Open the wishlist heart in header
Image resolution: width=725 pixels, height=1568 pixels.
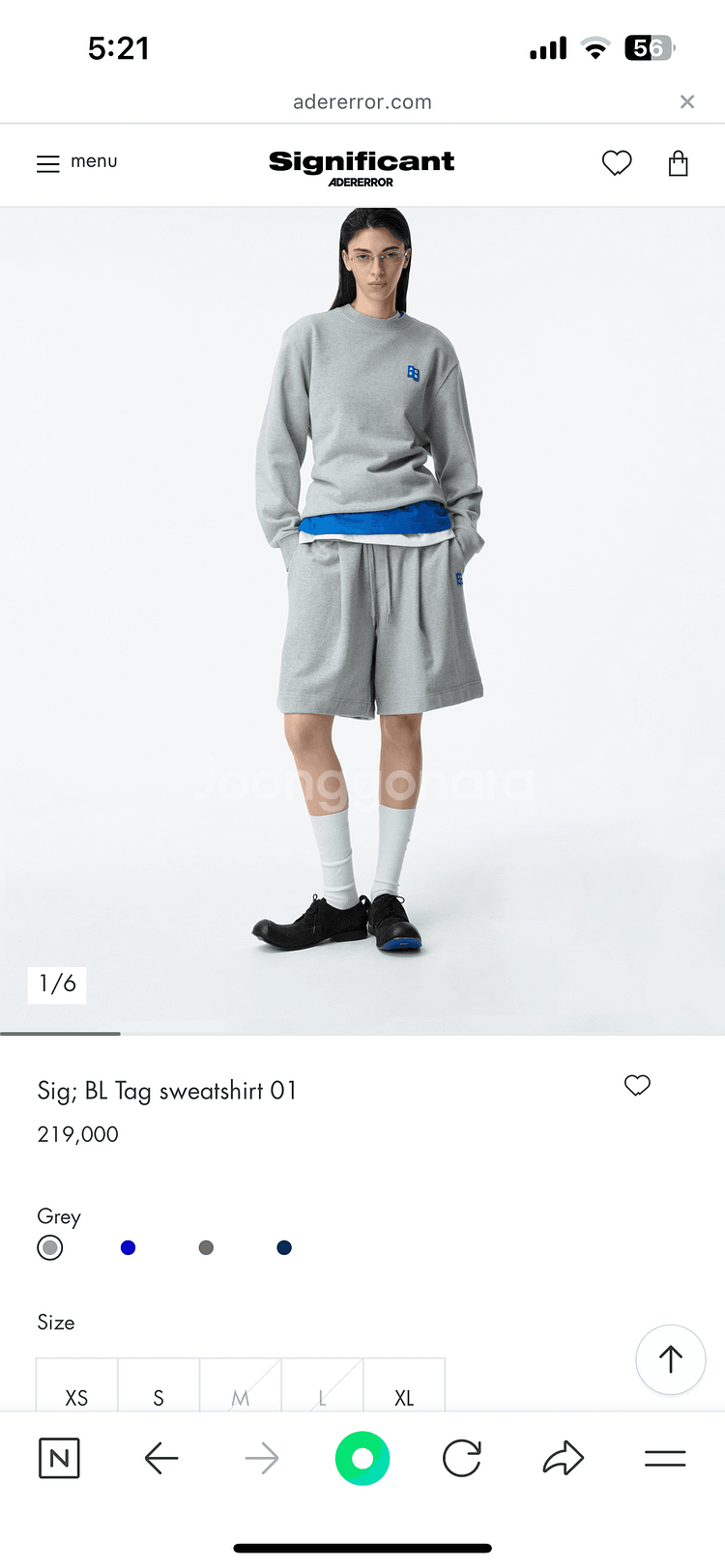tap(617, 163)
